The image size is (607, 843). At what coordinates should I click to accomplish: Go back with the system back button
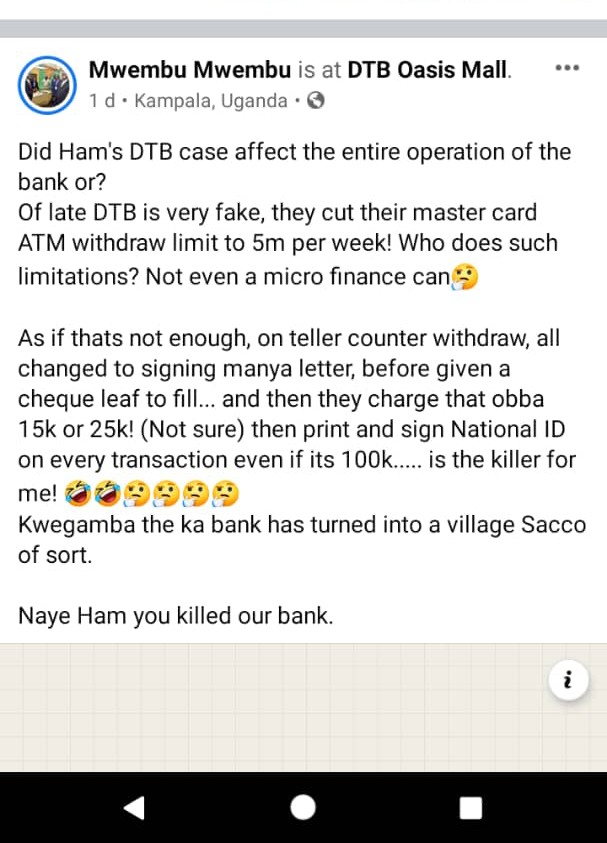134,807
